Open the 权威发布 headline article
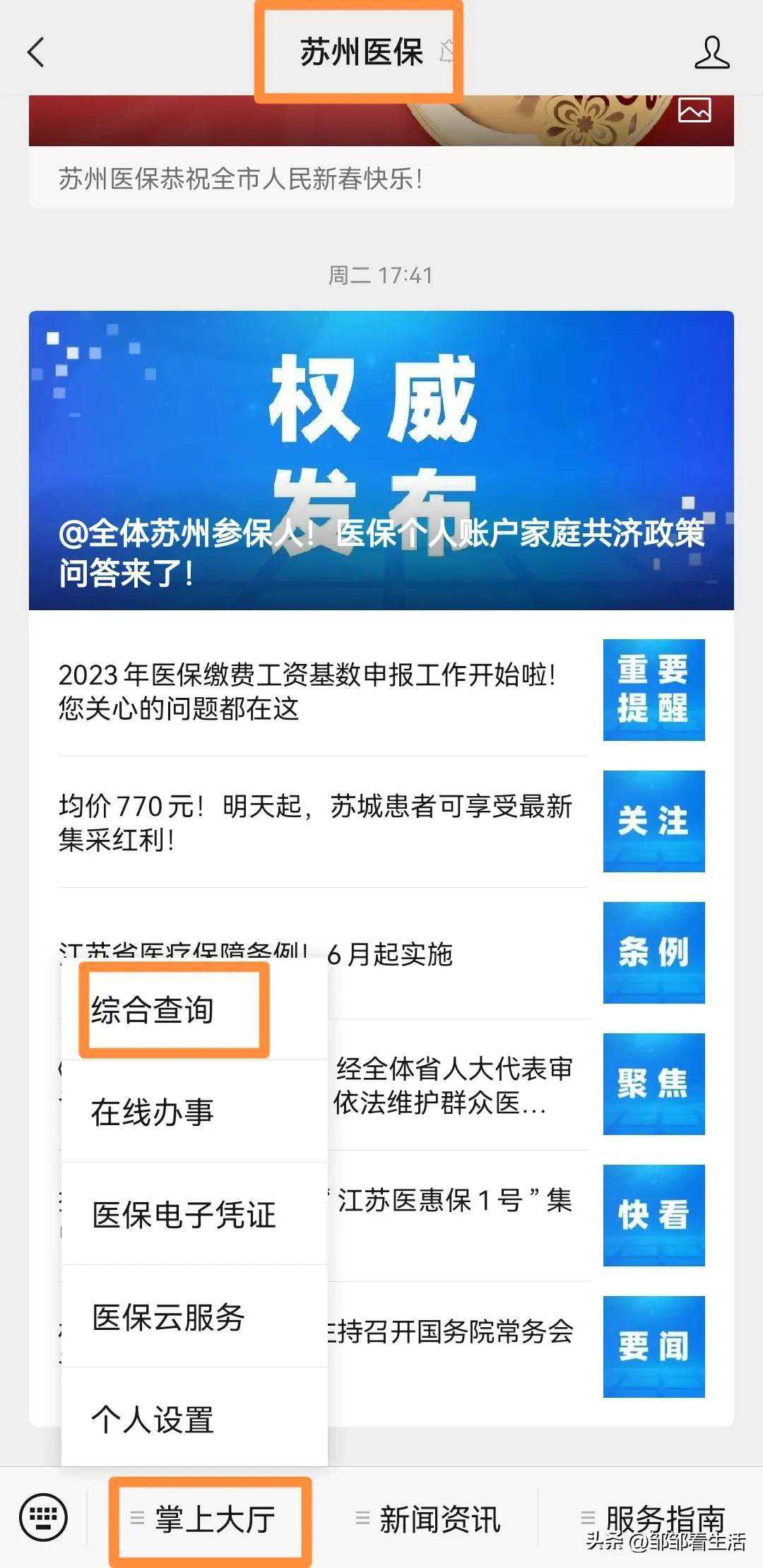 (381, 461)
